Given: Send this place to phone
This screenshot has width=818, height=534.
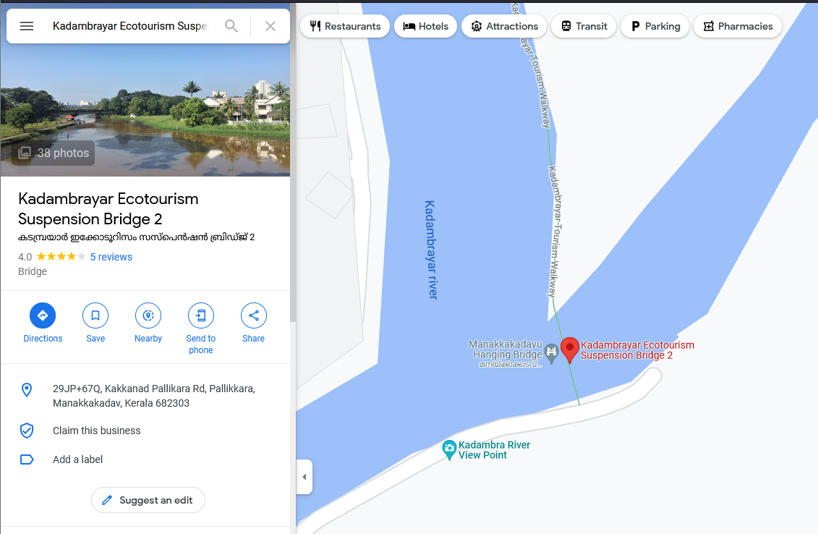Looking at the screenshot, I should click(x=201, y=316).
